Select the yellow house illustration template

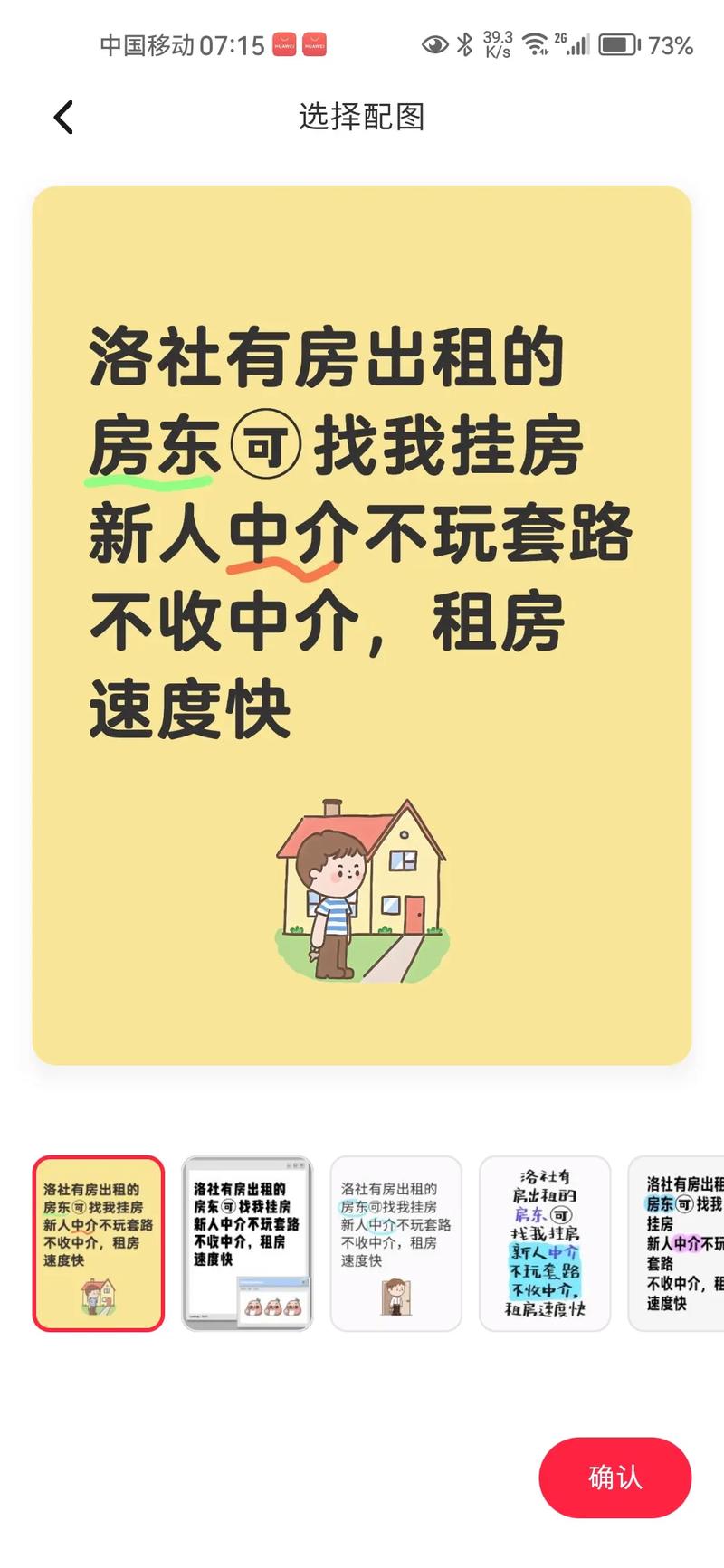[99, 1243]
